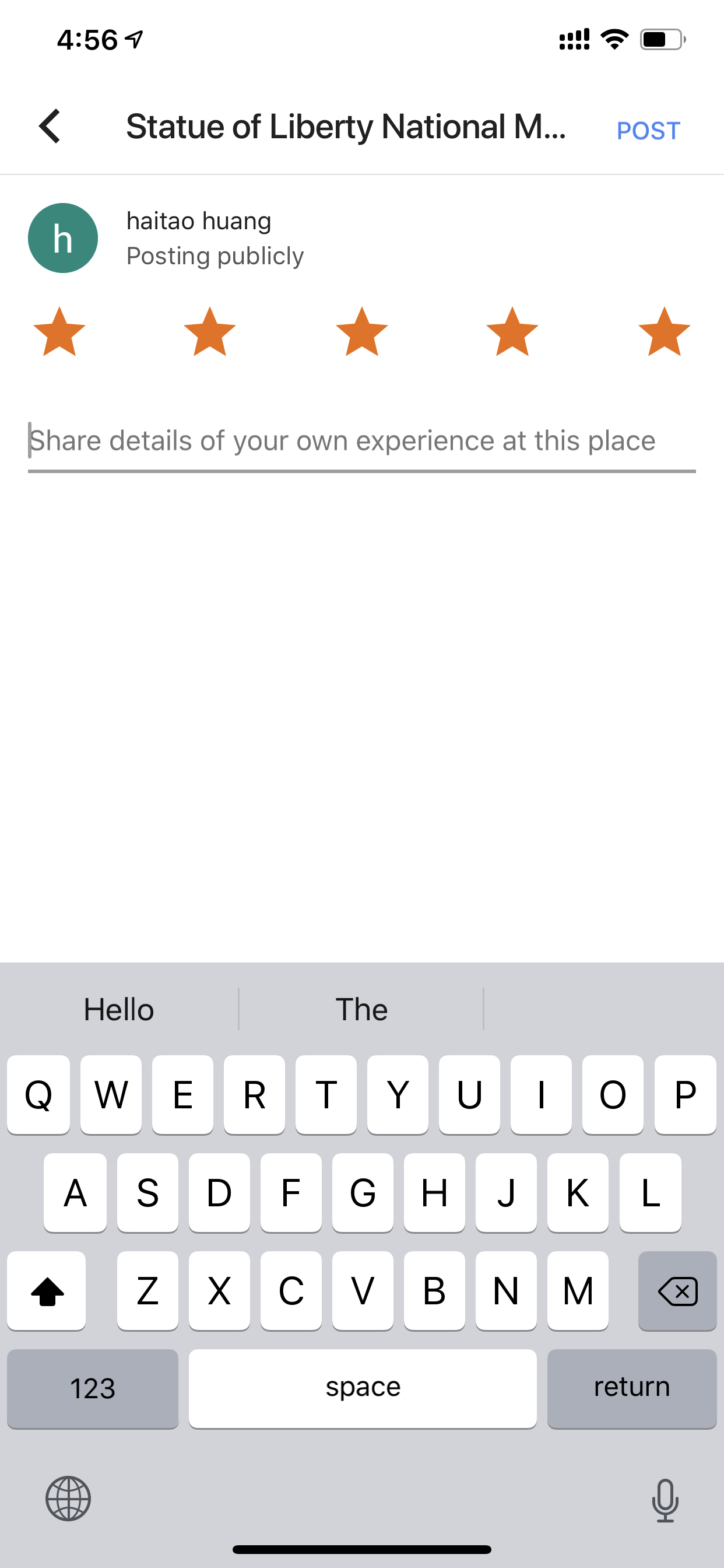Screen dimensions: 724x1568
Task: Insert the "Hello" keyboard suggestion
Action: [x=120, y=1009]
